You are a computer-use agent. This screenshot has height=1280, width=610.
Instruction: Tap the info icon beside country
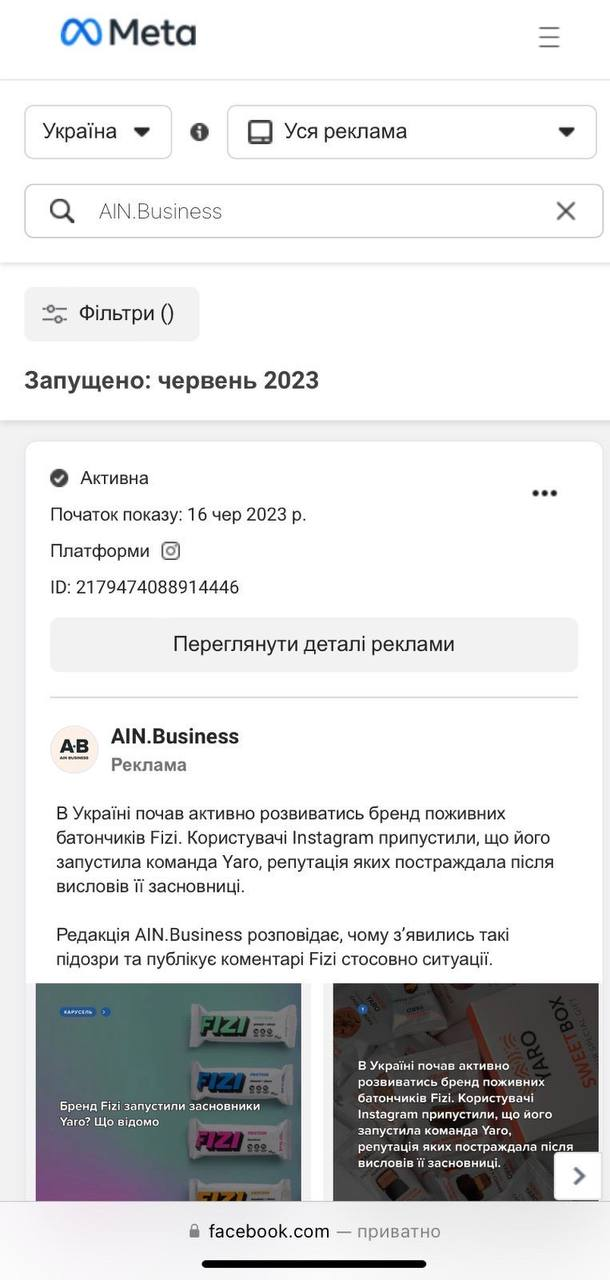coord(199,132)
